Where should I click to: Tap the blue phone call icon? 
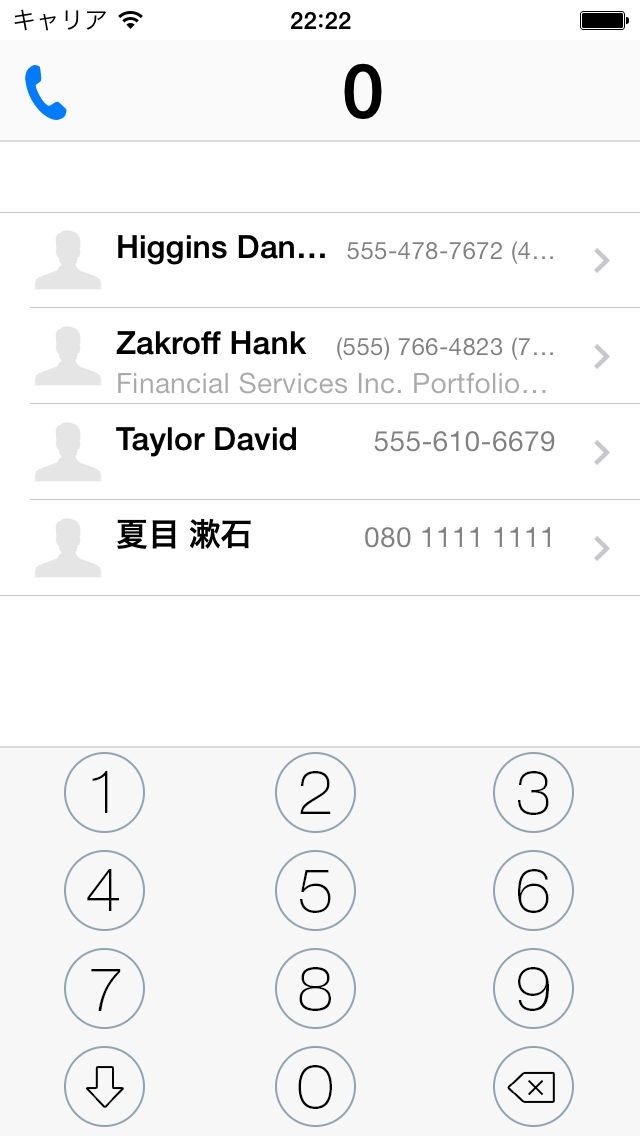[x=45, y=93]
